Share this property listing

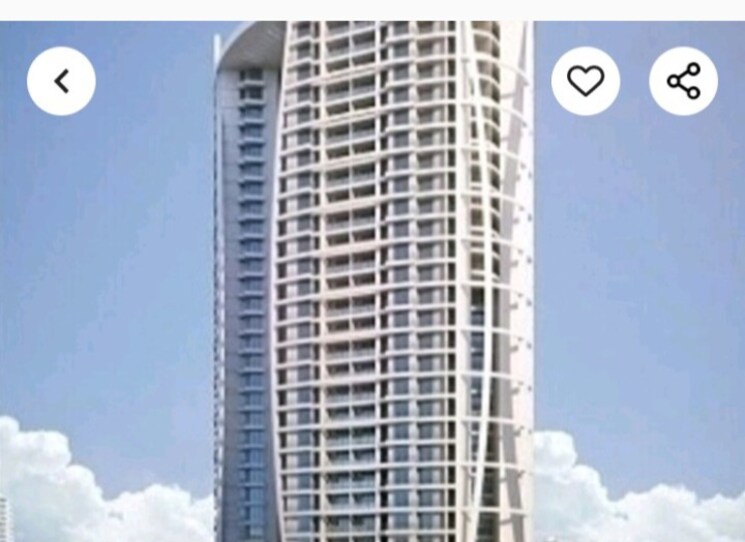(683, 81)
